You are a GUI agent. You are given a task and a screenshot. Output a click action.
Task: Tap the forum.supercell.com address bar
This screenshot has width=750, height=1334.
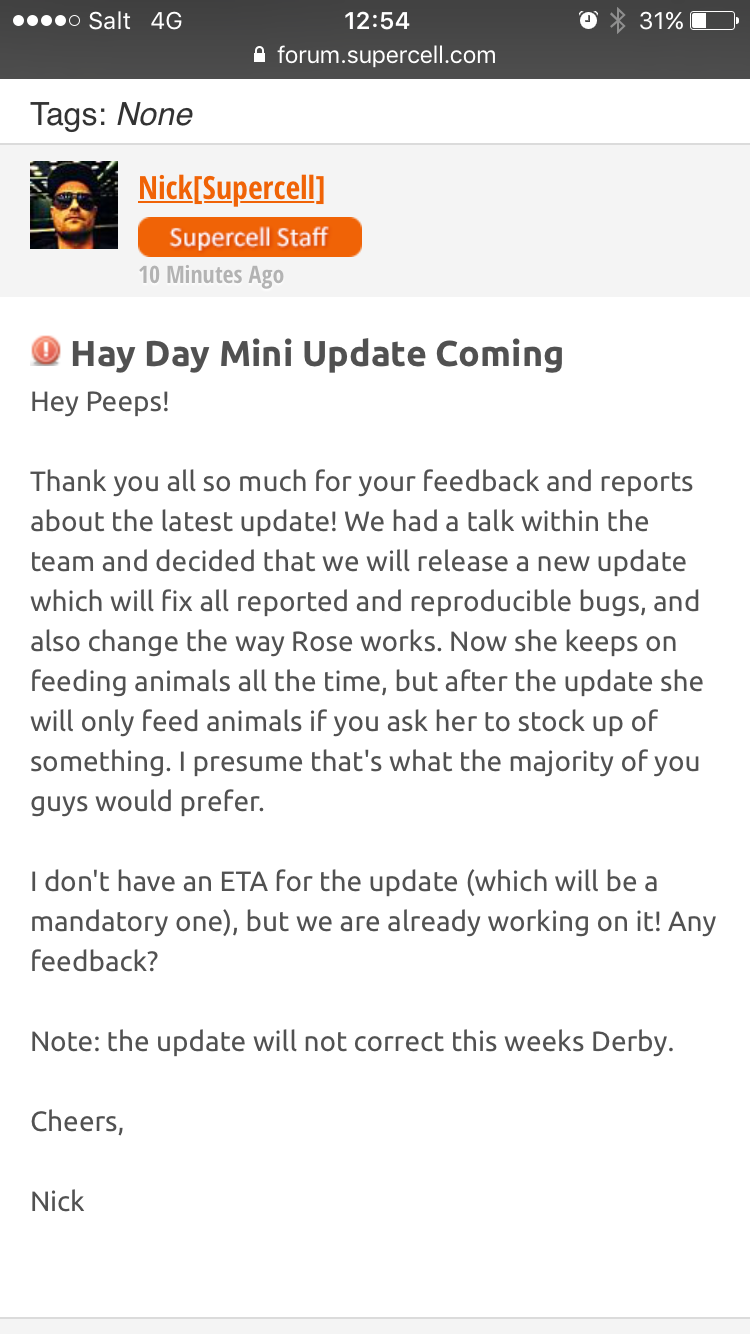pos(375,55)
